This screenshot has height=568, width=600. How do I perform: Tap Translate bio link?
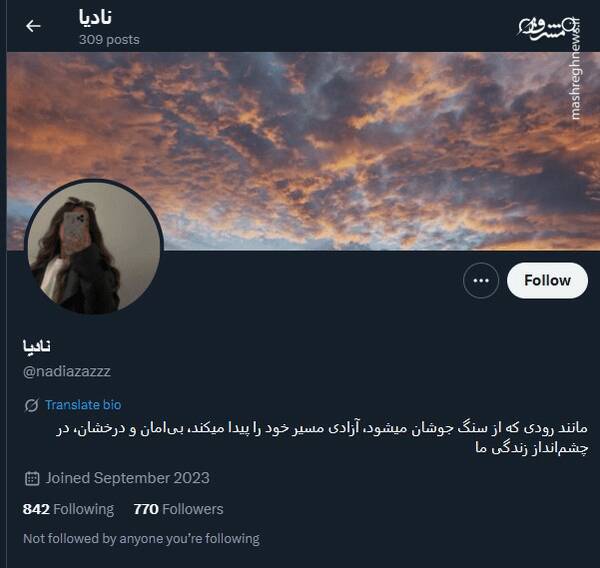click(x=83, y=405)
